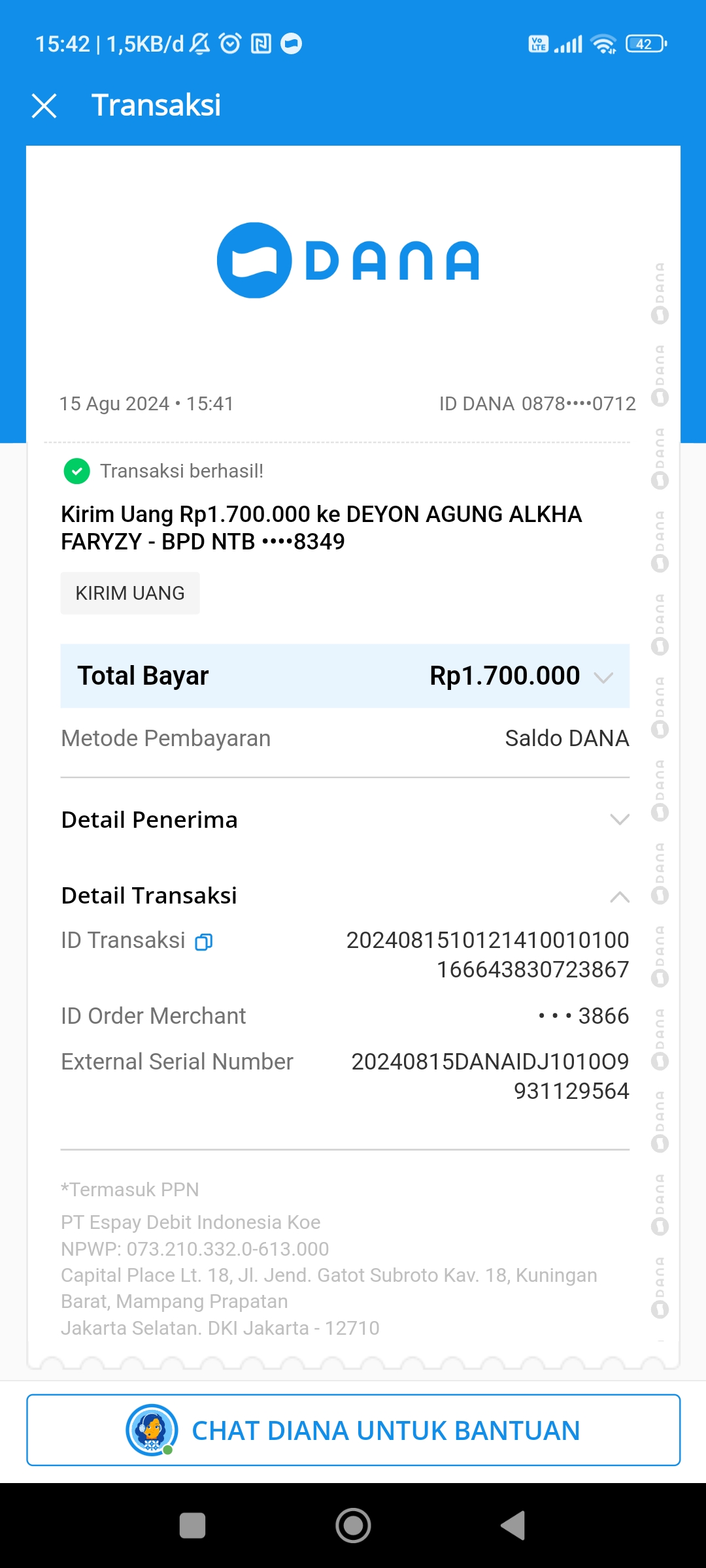706x1568 pixels.
Task: Copy the ID Transaksi number
Action: [204, 941]
